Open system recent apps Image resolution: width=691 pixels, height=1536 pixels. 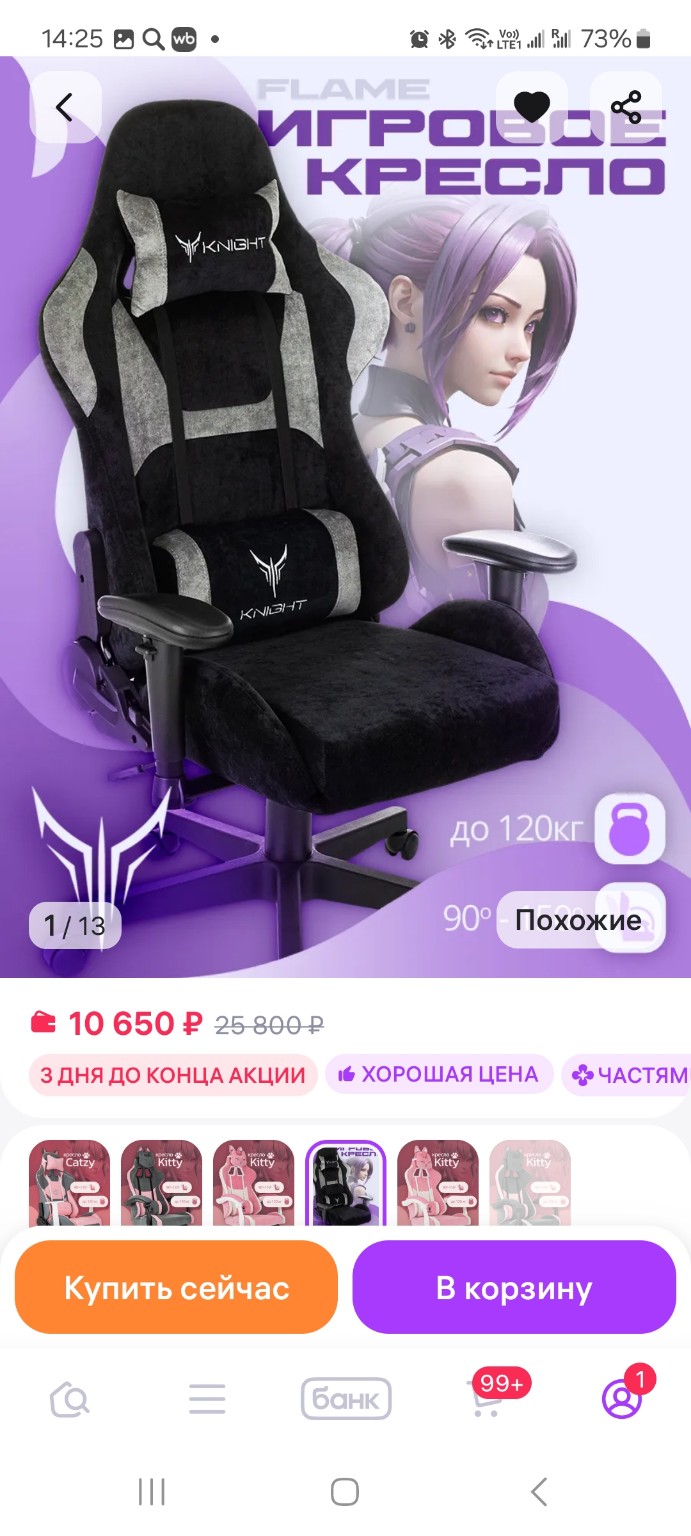151,1493
